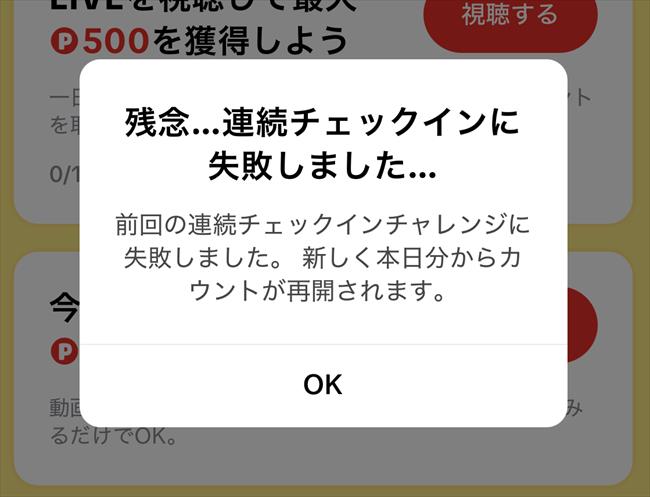650x497 pixels.
Task: Tap the red 視聴する button
Action: [510, 17]
